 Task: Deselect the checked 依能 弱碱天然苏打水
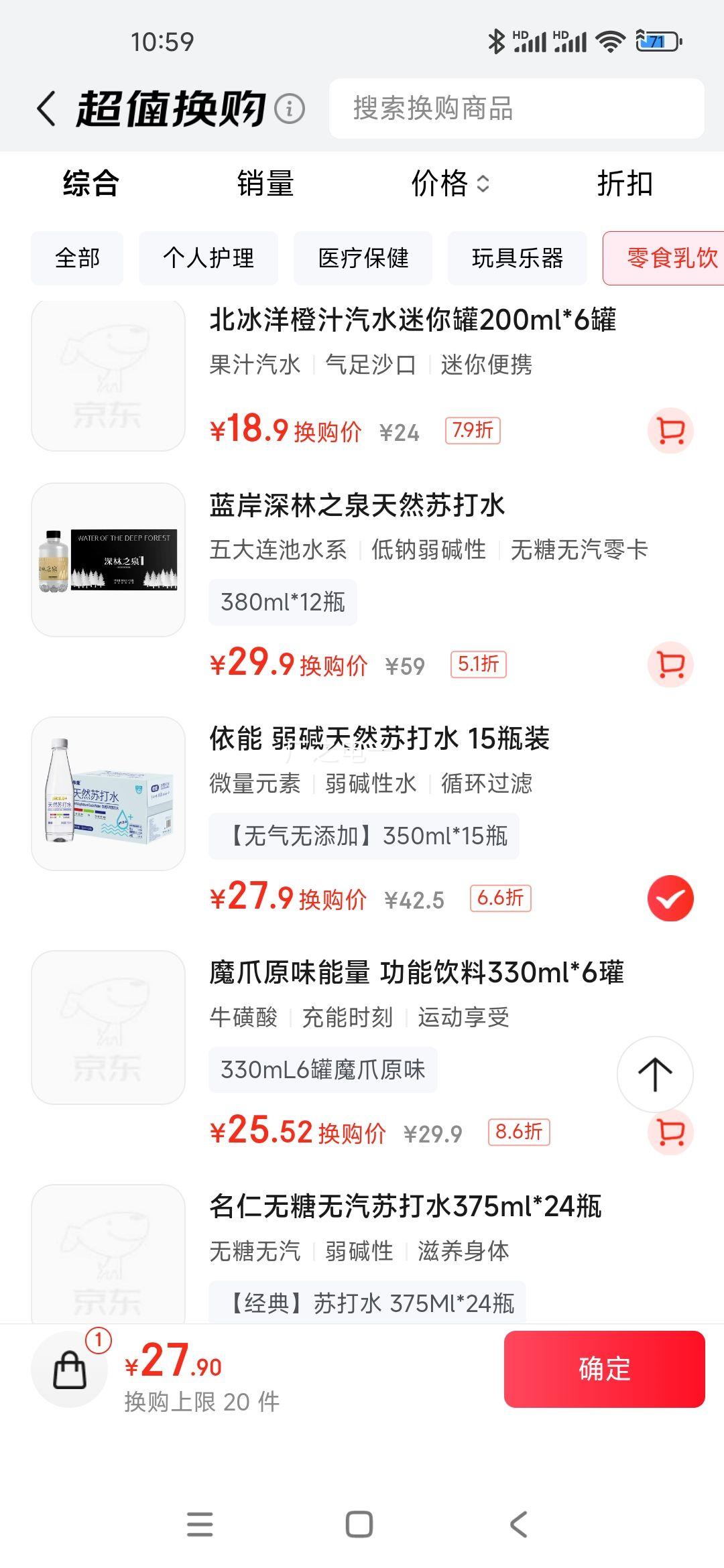tap(670, 899)
